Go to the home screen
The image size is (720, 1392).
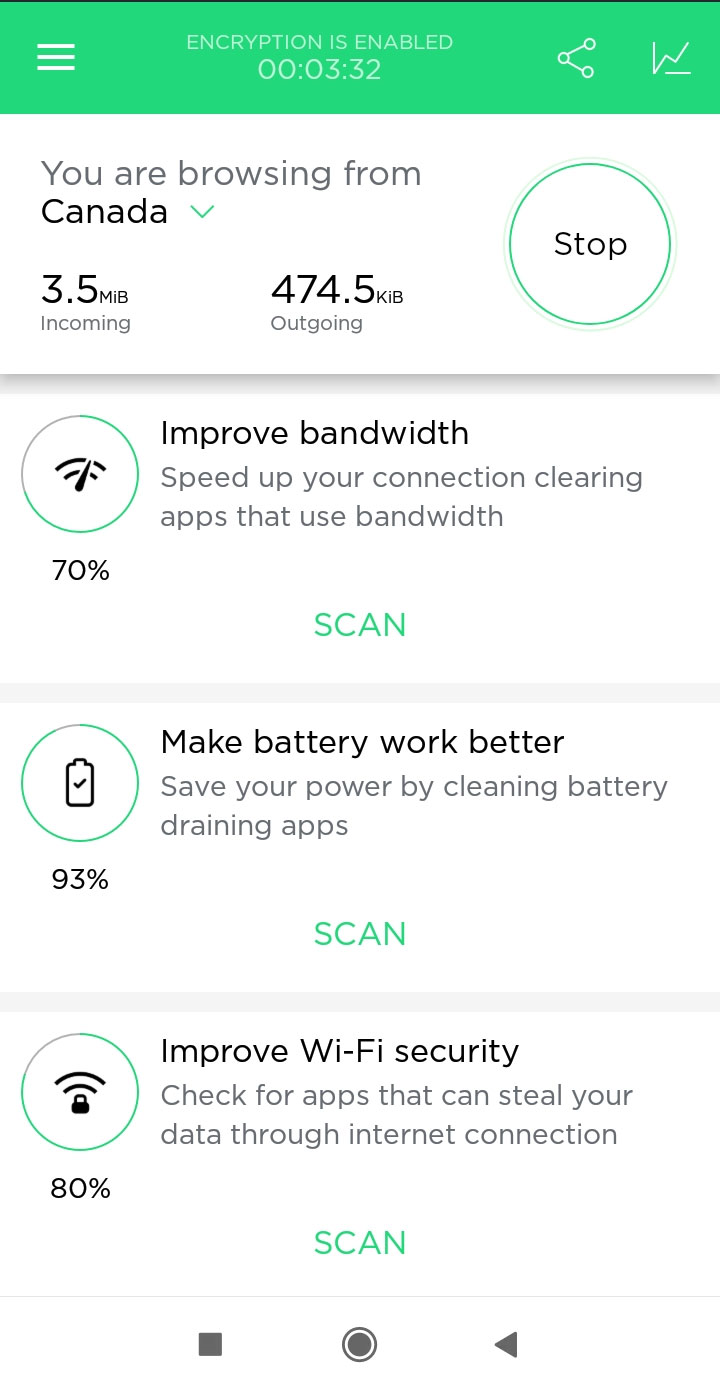[359, 1345]
